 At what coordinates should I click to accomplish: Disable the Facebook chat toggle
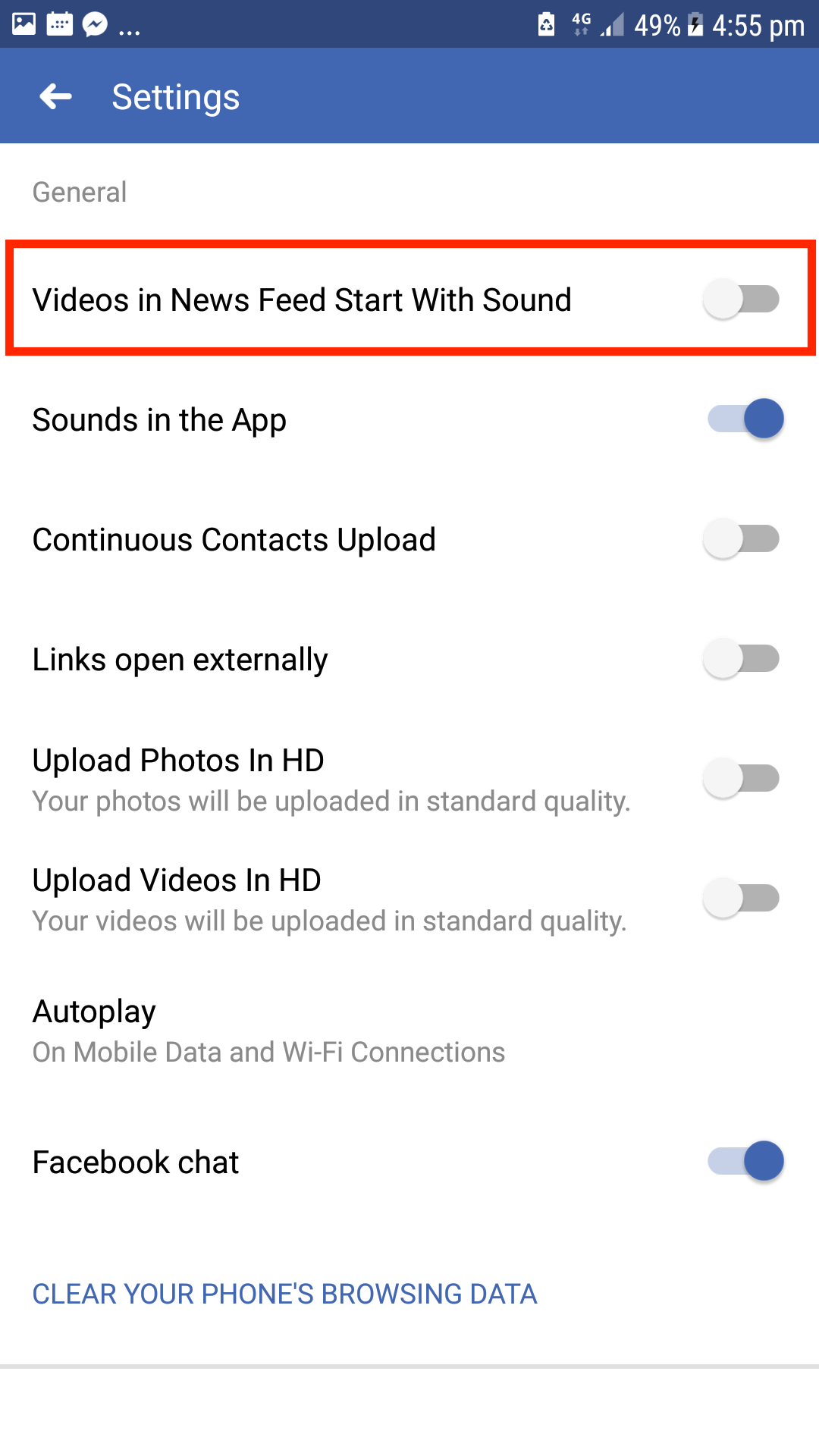click(x=745, y=1161)
